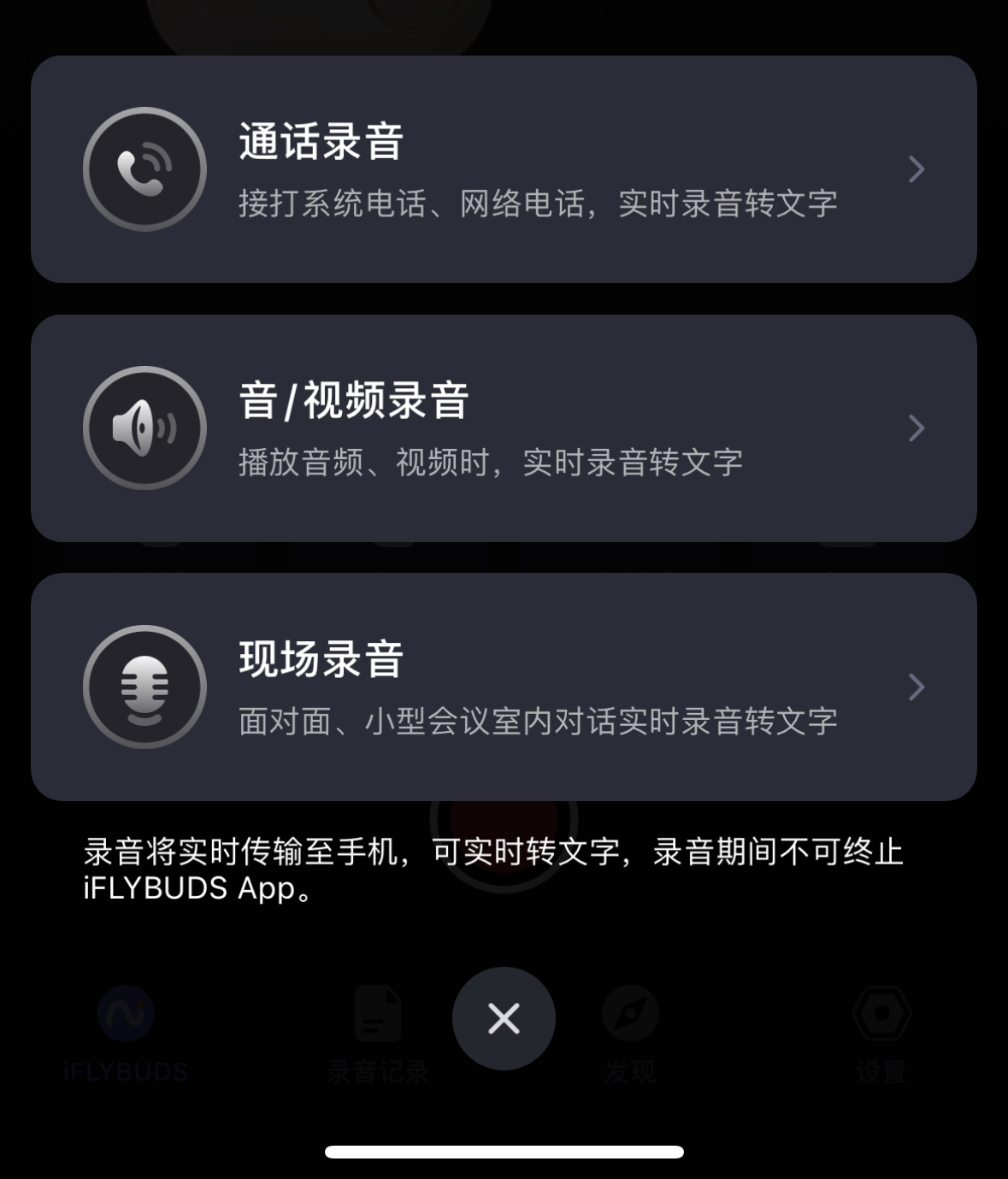
Task: Dismiss the recording mode menu
Action: [504, 1018]
